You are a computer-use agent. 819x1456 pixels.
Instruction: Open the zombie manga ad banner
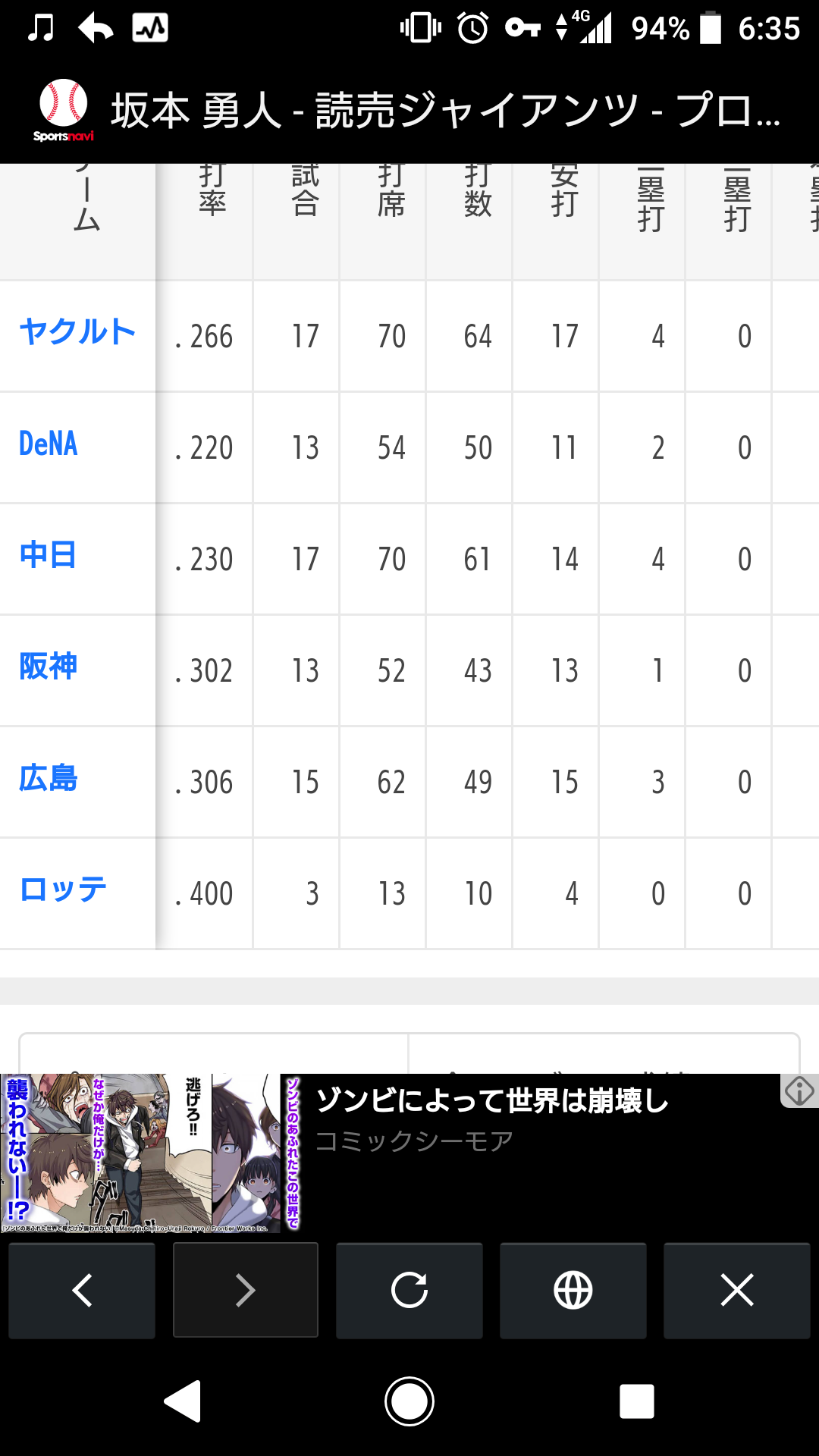point(409,1153)
